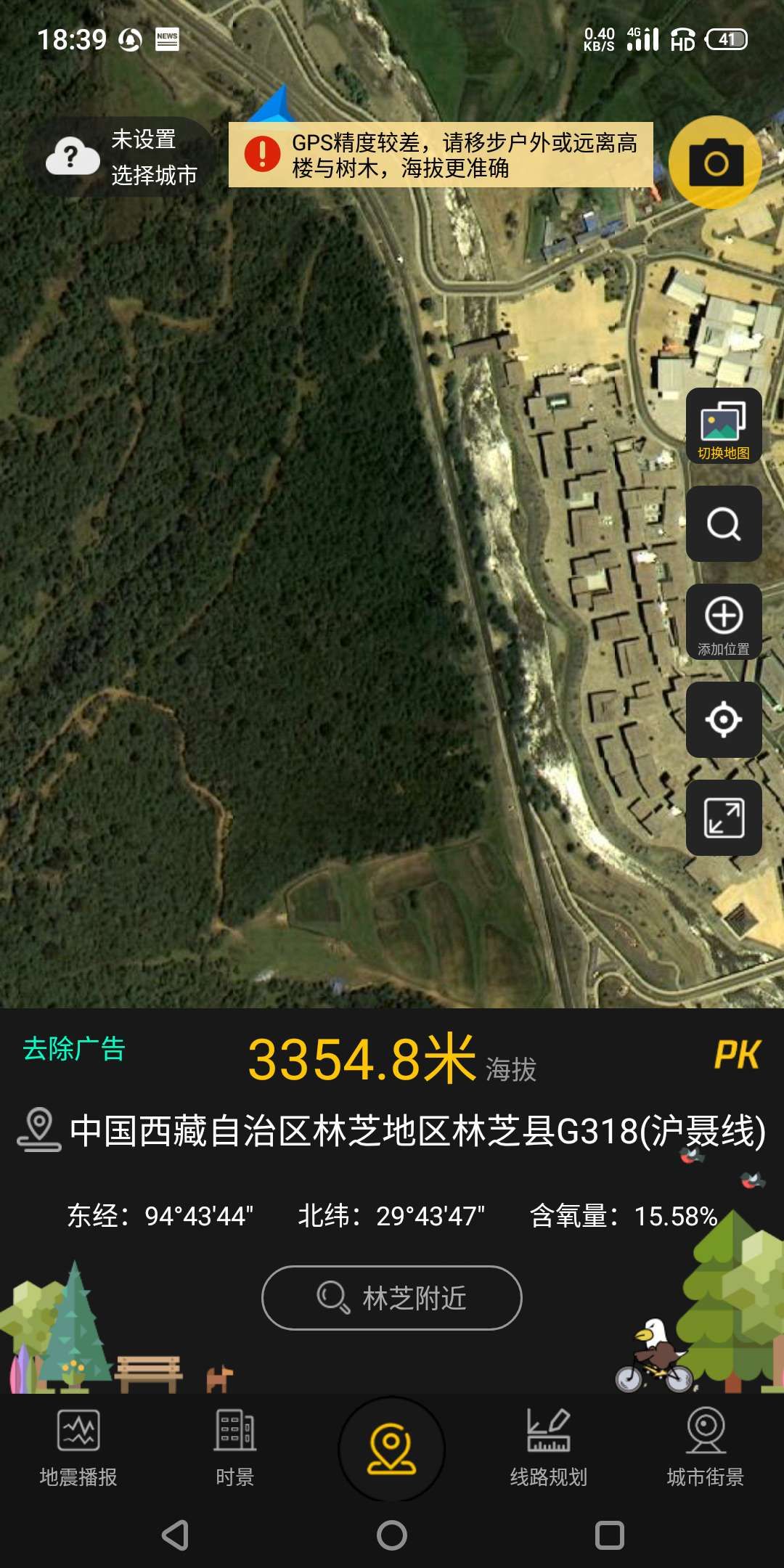This screenshot has height=1568, width=784.
Task: Open the map search magnifier
Action: tap(724, 523)
